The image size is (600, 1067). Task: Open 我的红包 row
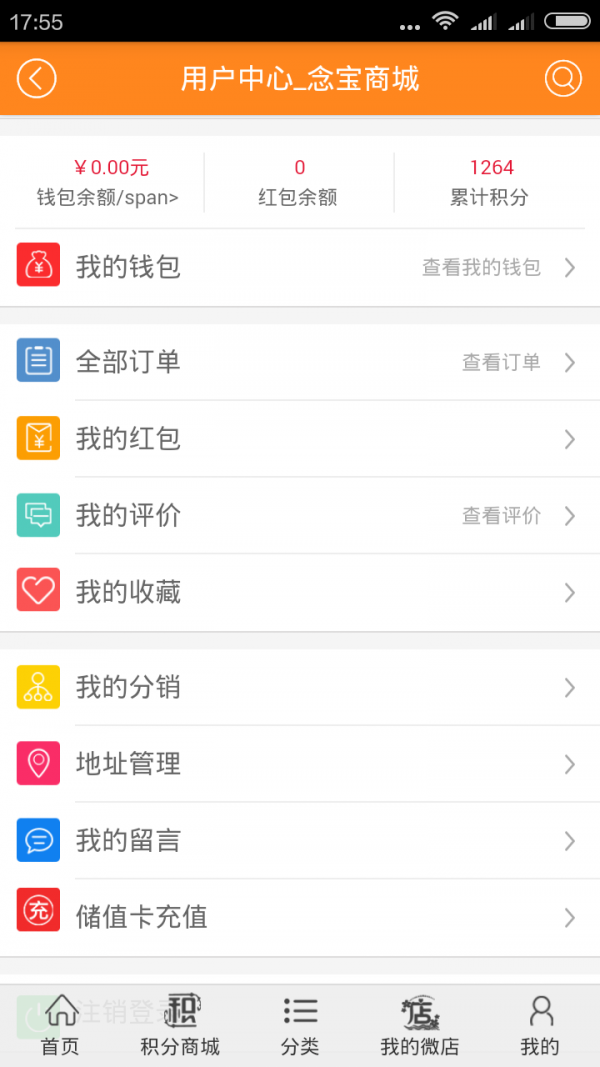click(x=300, y=439)
